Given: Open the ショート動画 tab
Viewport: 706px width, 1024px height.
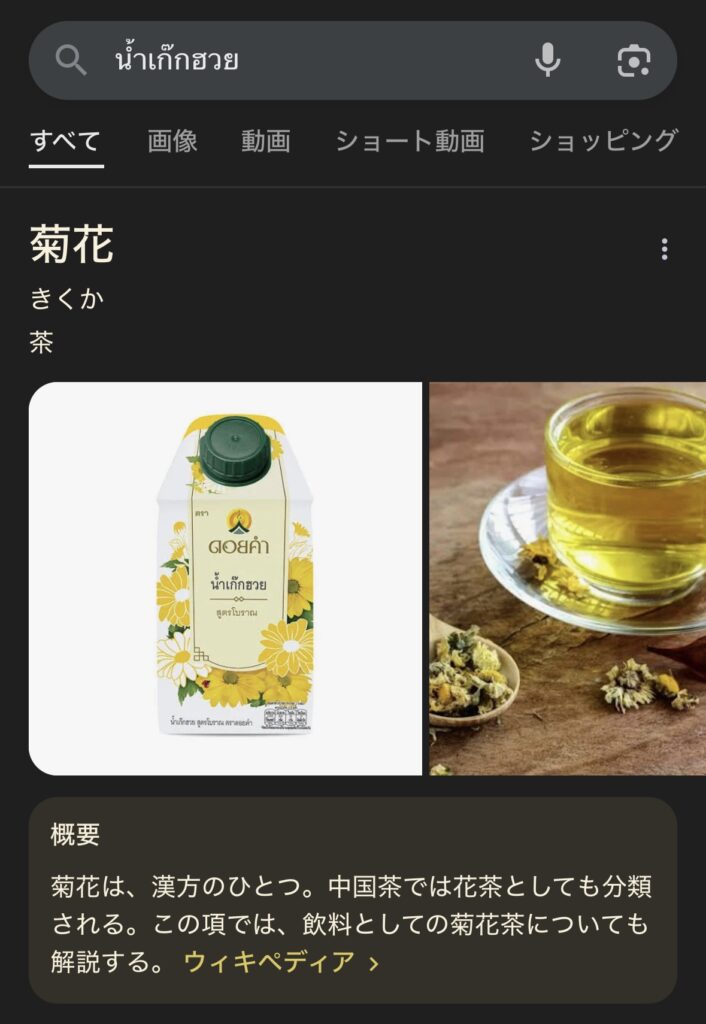Looking at the screenshot, I should pos(409,141).
